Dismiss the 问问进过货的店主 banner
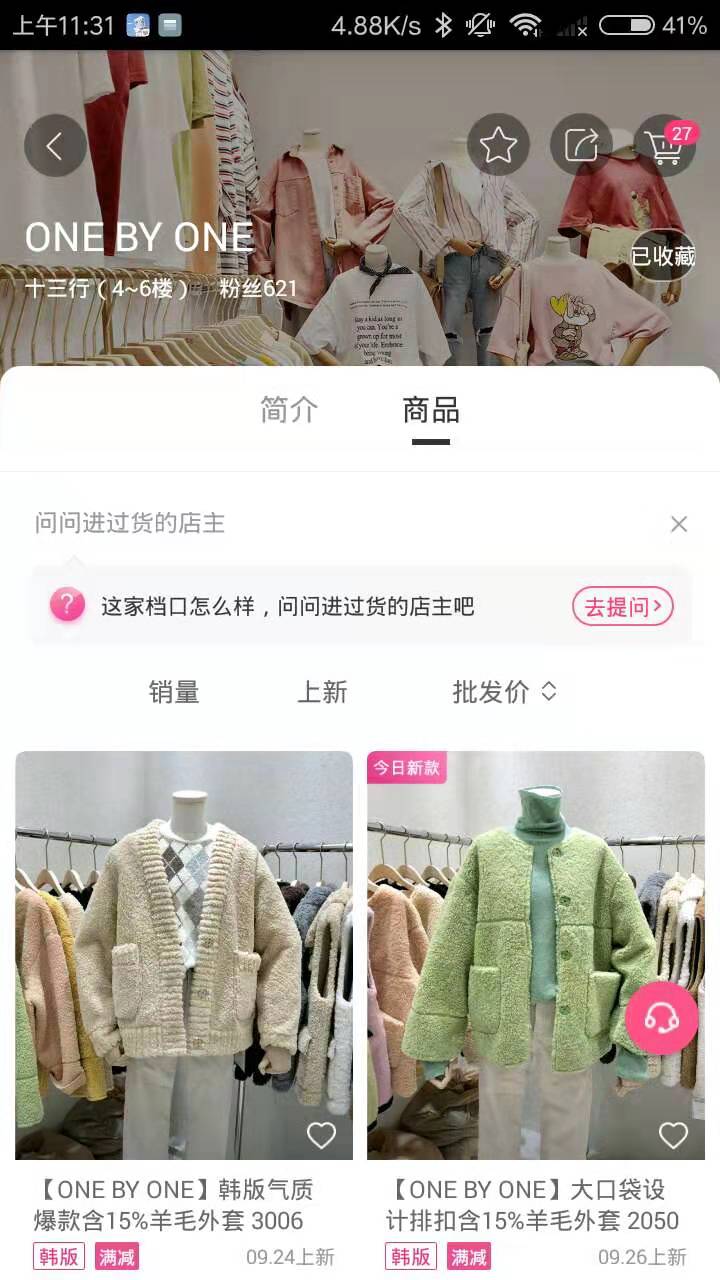 pyautogui.click(x=679, y=524)
